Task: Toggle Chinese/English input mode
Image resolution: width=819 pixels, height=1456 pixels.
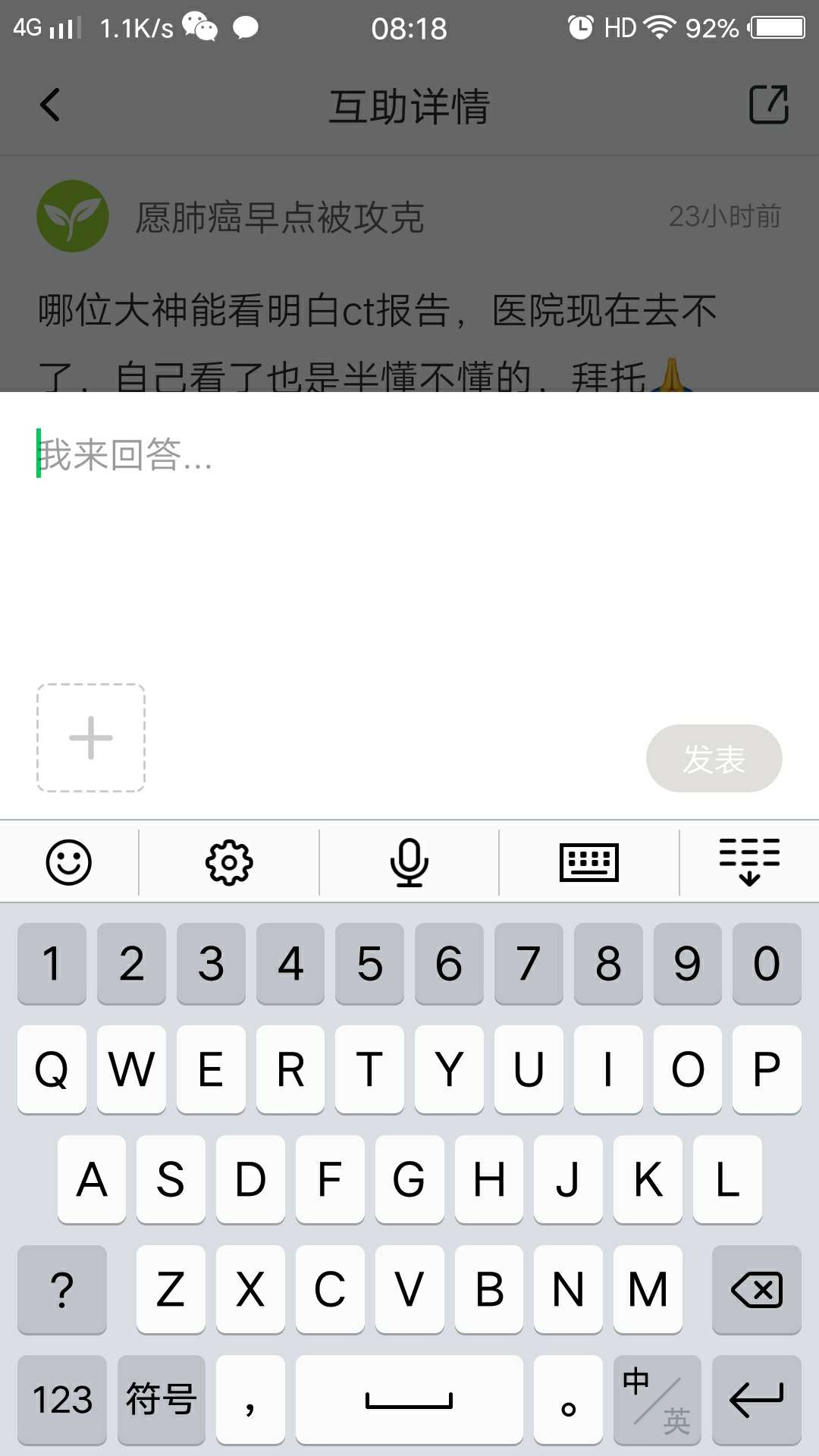Action: click(x=657, y=1400)
